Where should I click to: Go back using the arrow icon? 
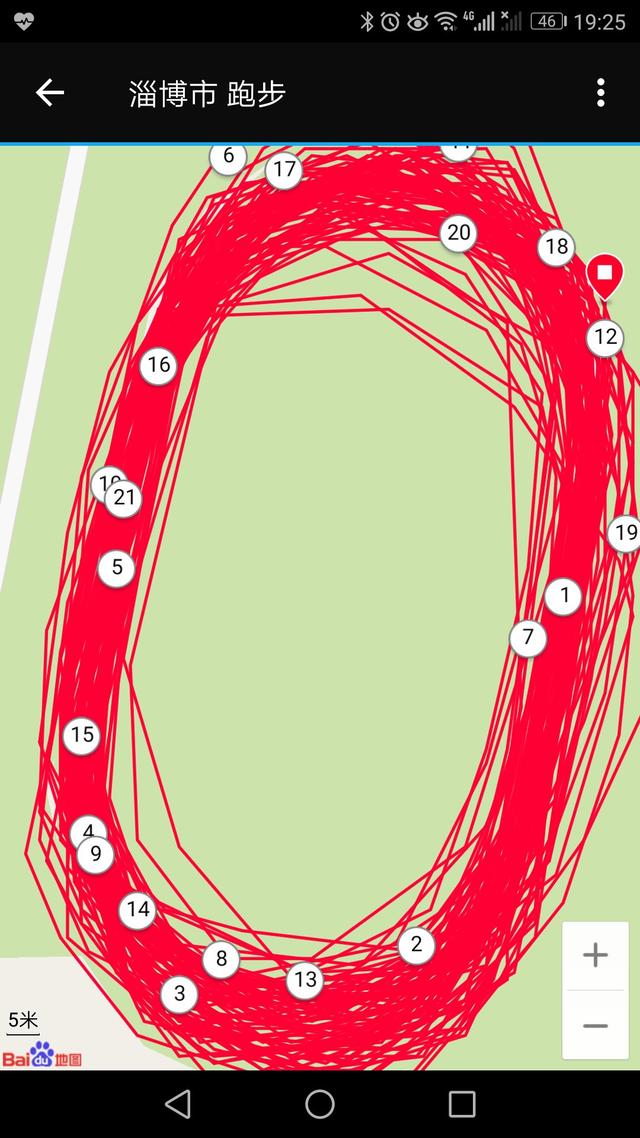point(49,93)
